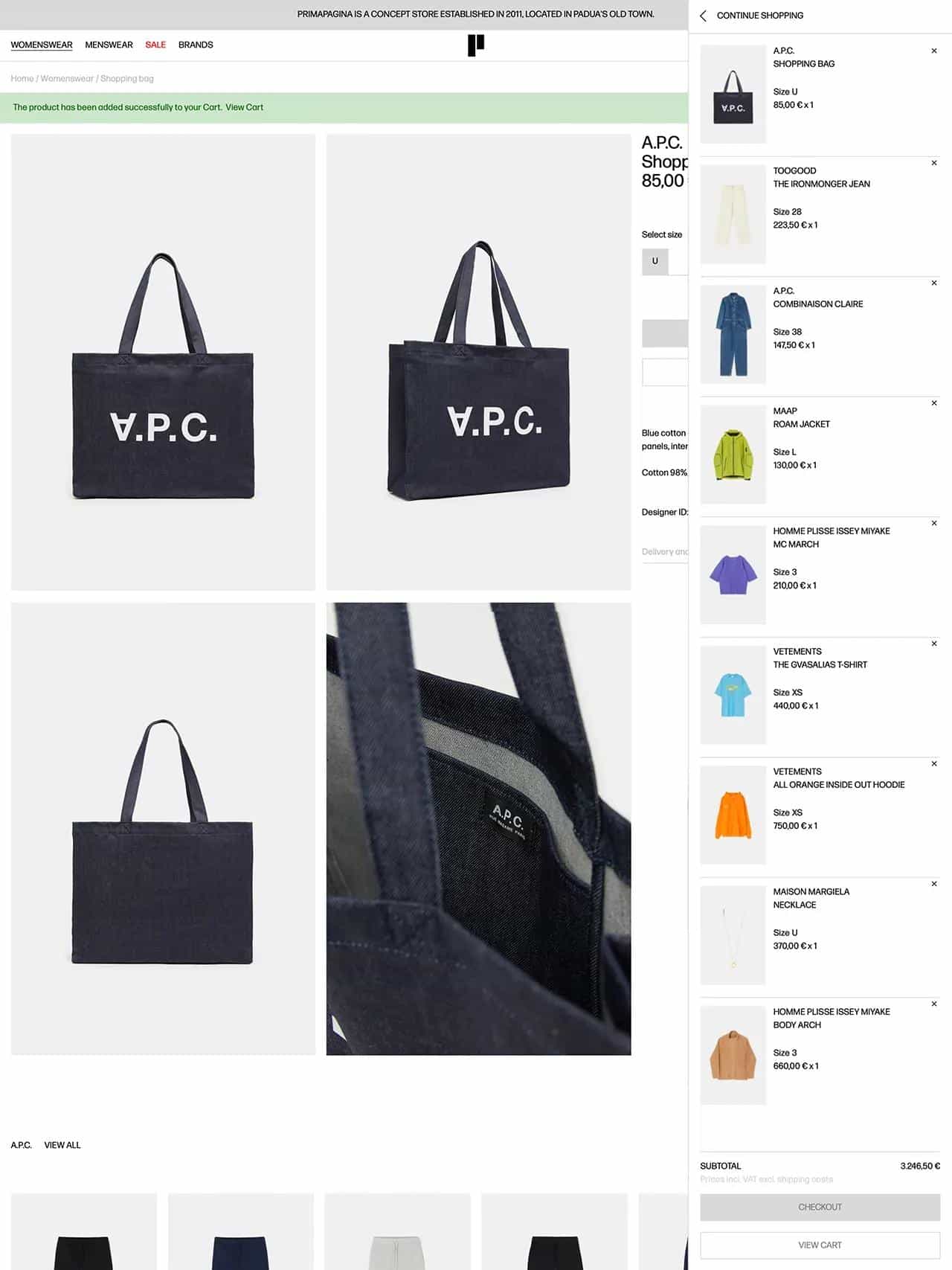Proceed to Checkout
The height and width of the screenshot is (1270, 952).
coord(820,1207)
